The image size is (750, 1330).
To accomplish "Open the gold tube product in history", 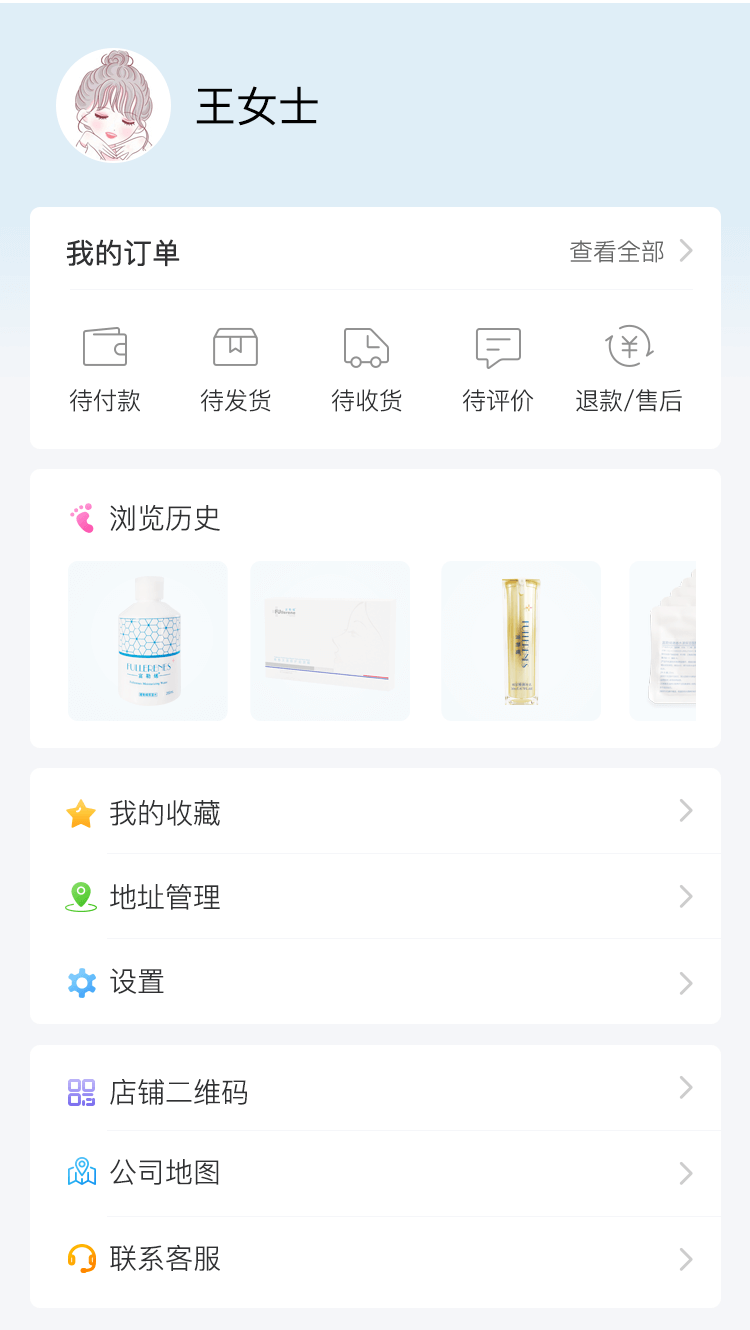I will 521,641.
